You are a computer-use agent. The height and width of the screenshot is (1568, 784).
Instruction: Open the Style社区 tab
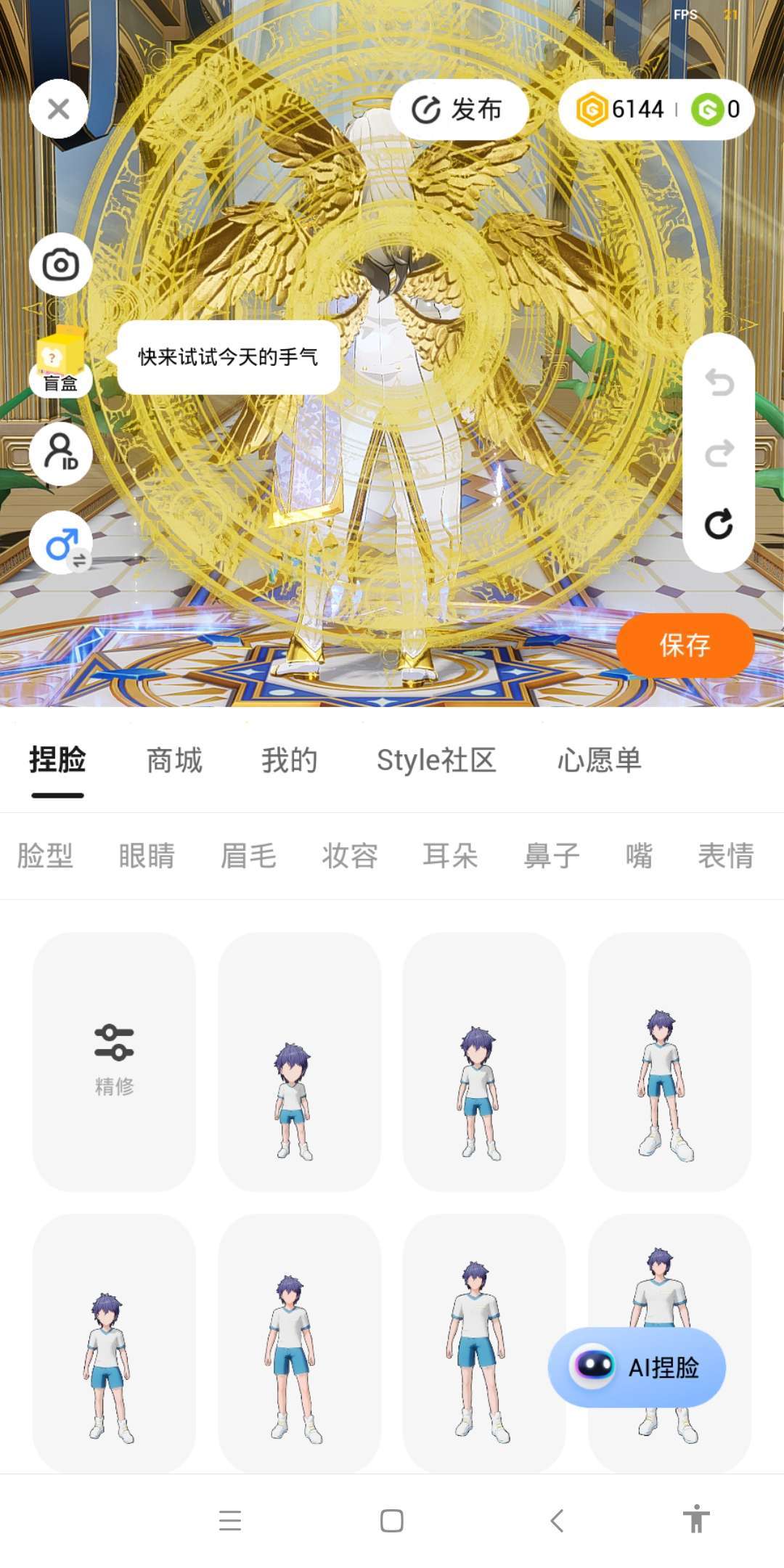pos(436,761)
